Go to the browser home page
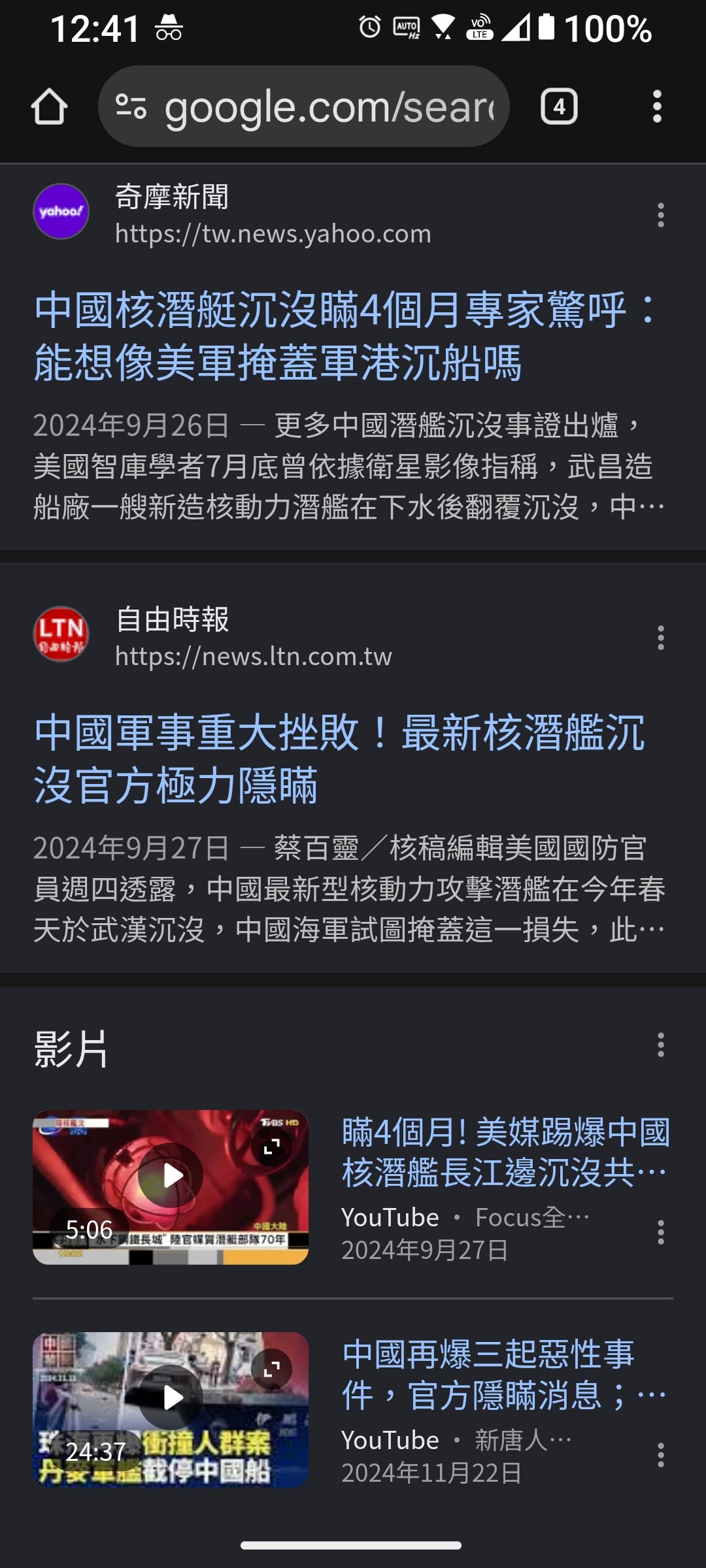706x1568 pixels. (x=49, y=106)
